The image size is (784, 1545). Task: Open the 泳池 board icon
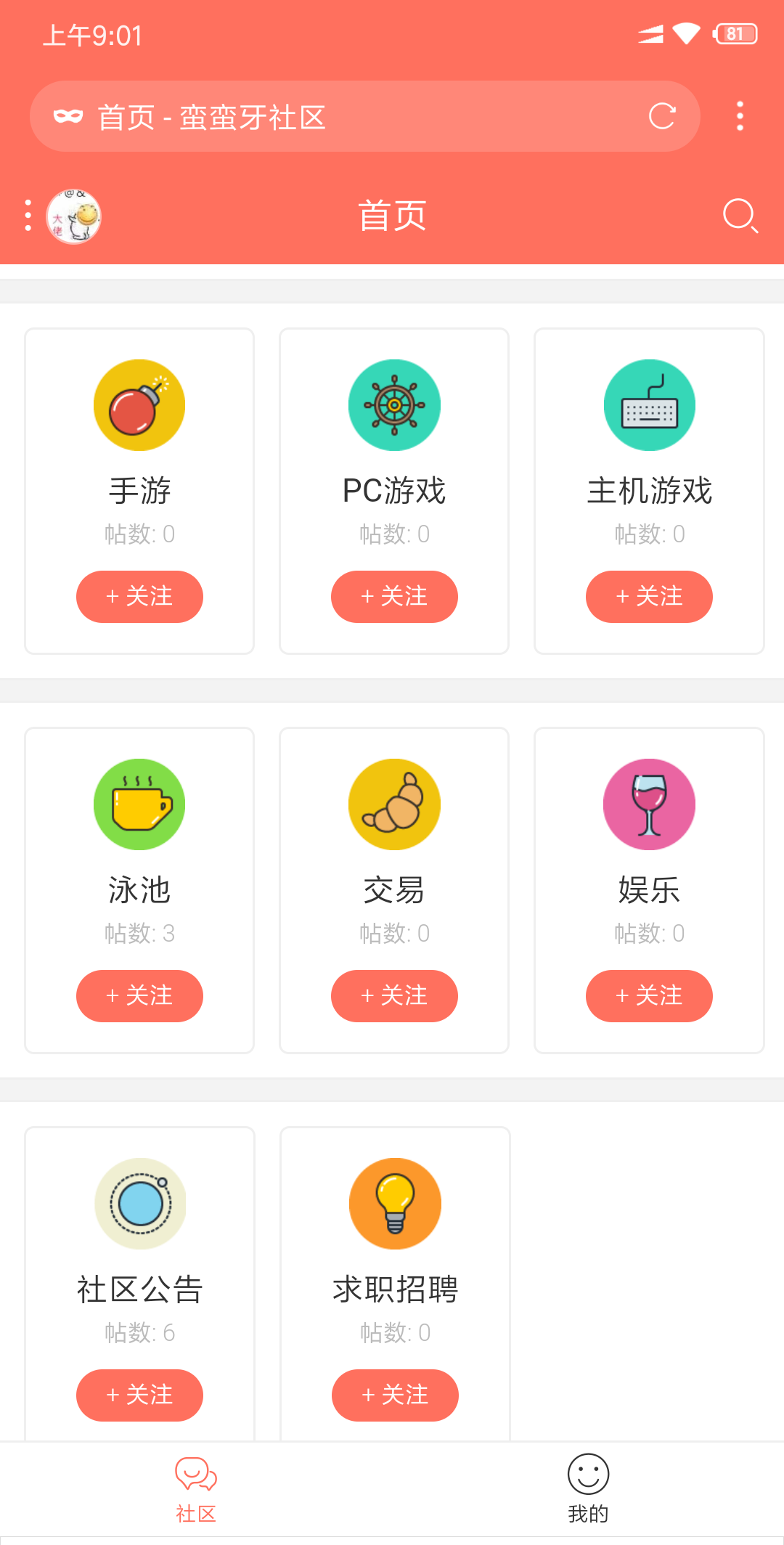[139, 804]
